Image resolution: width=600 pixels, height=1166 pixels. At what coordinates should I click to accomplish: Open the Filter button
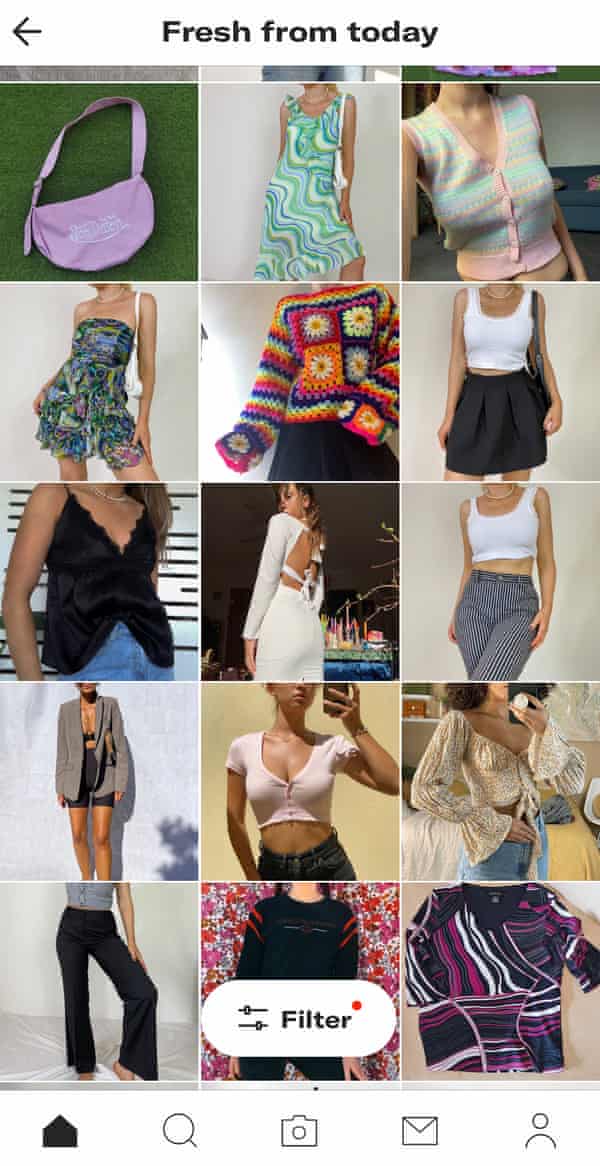point(297,1019)
